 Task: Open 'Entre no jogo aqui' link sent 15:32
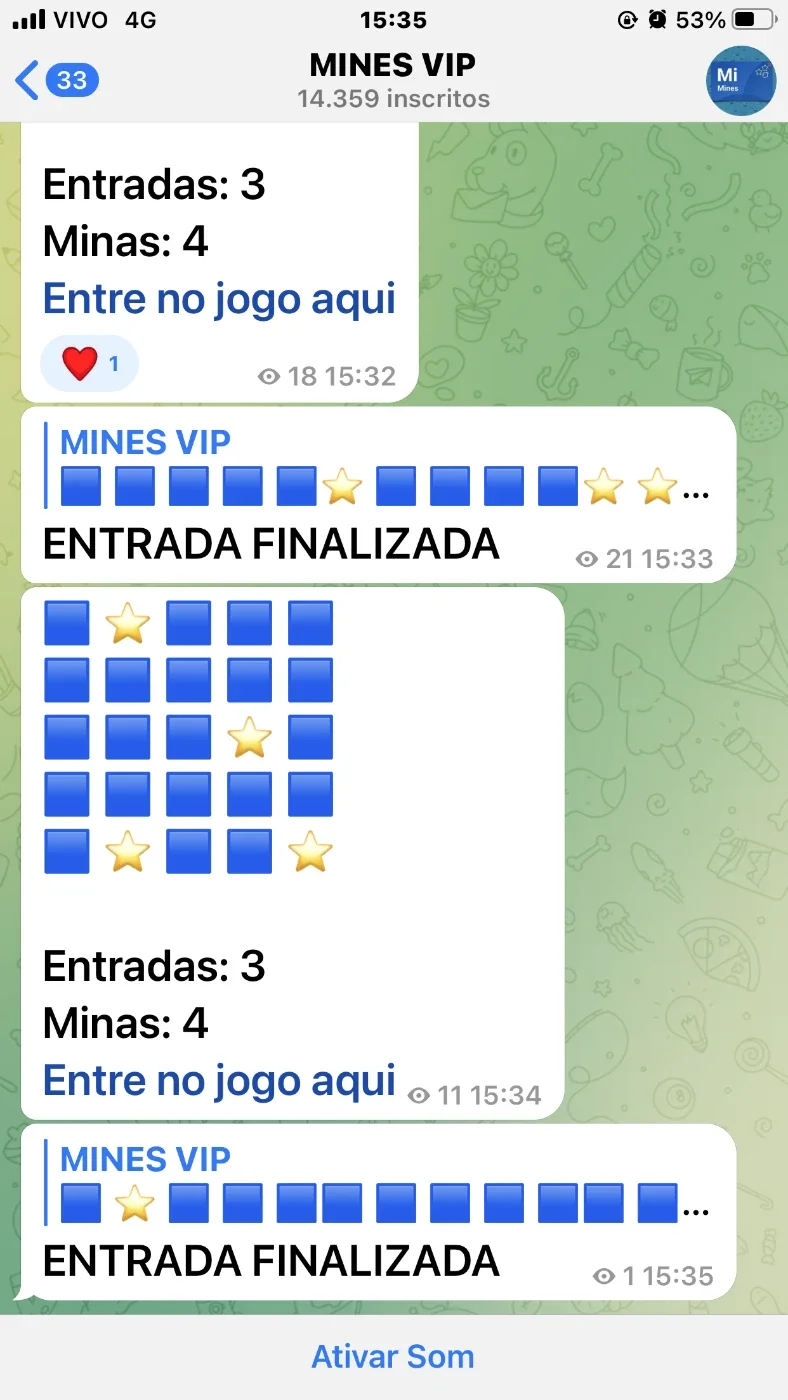coord(219,298)
